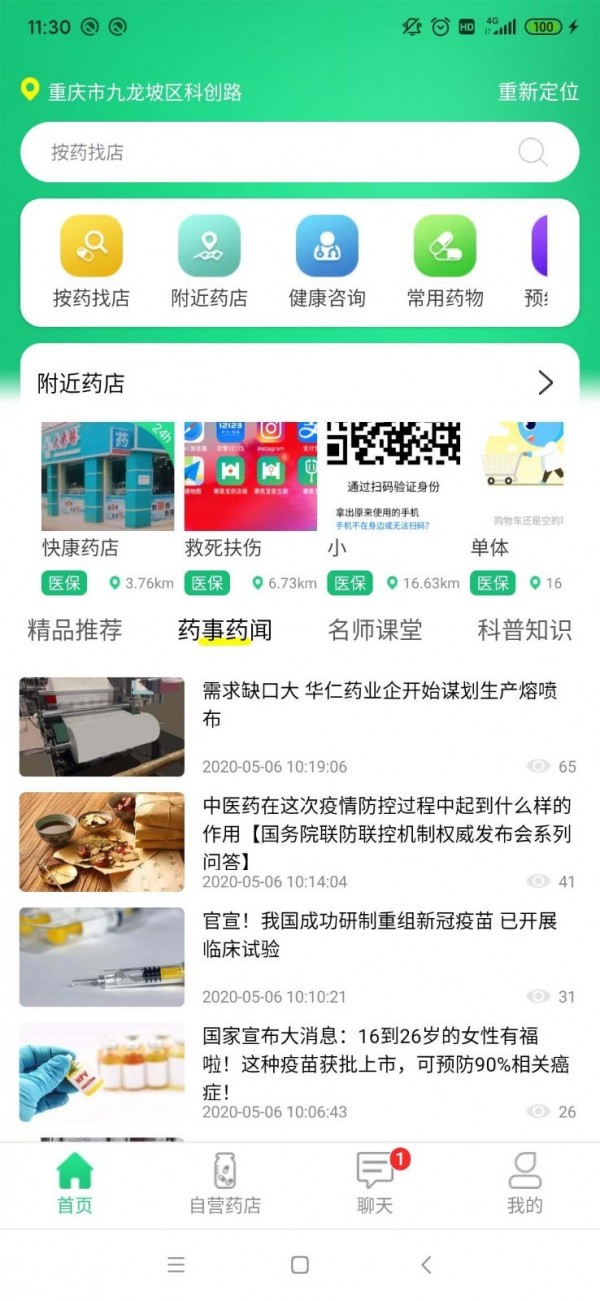600x1301 pixels.
Task: Tap the system back button
Action: [426, 1265]
